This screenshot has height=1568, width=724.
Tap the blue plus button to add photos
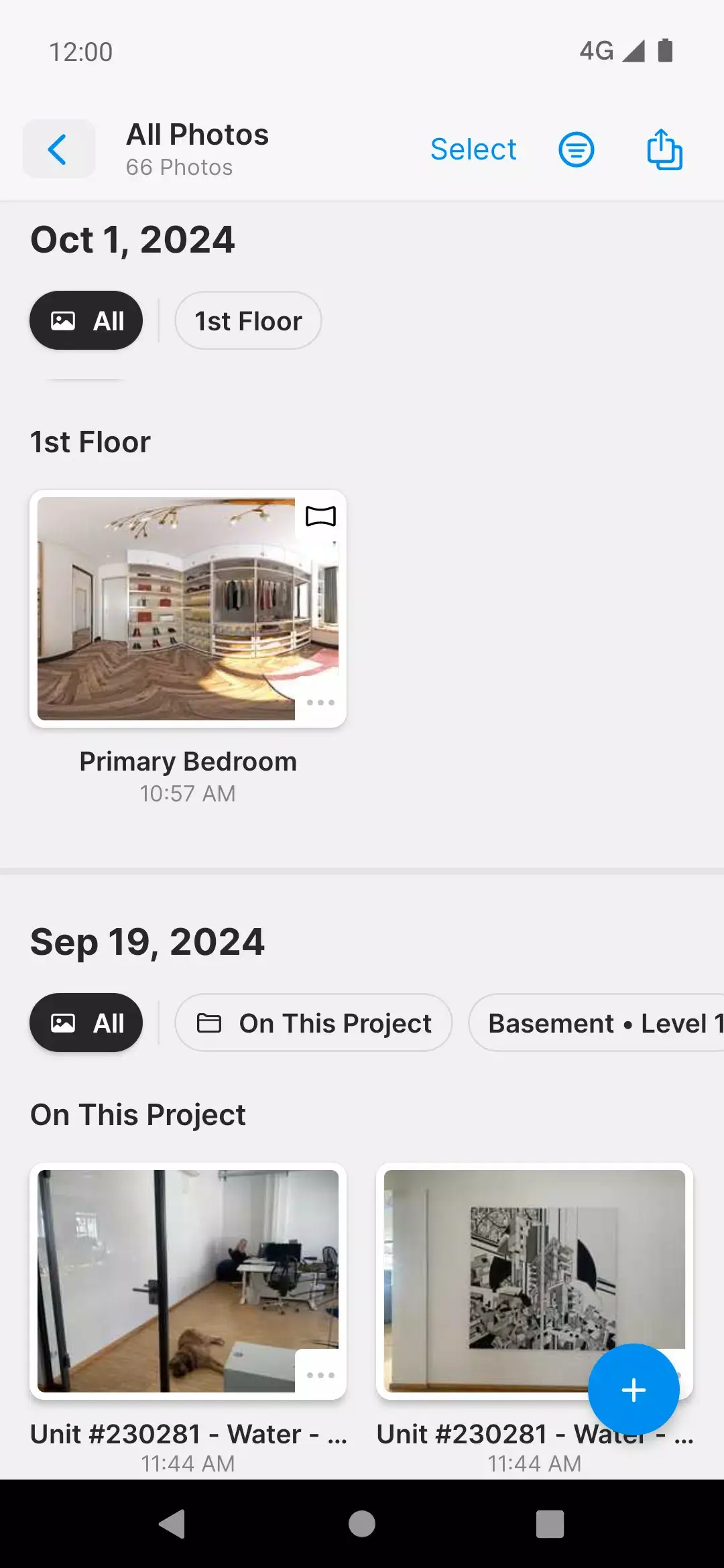click(x=633, y=1388)
